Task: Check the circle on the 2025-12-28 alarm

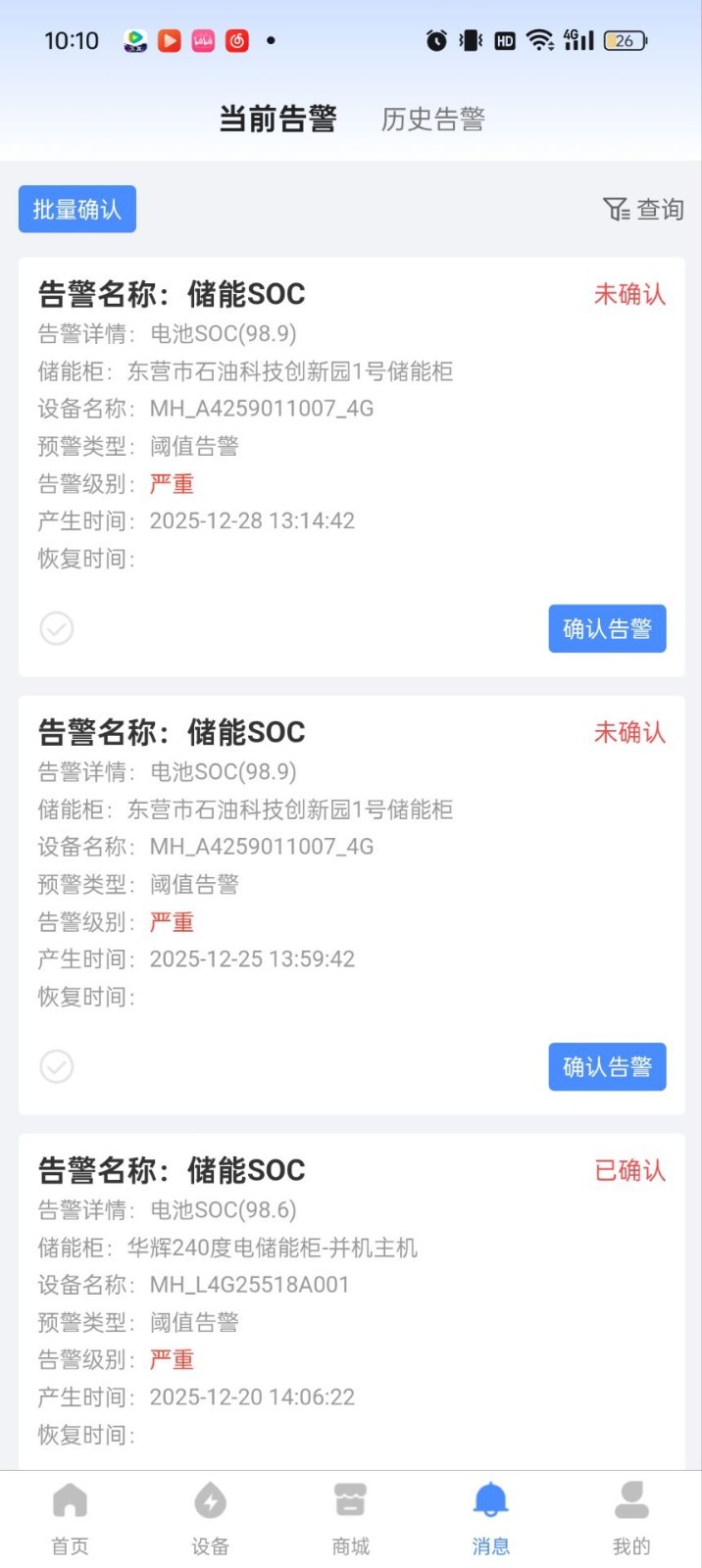Action: tap(57, 628)
